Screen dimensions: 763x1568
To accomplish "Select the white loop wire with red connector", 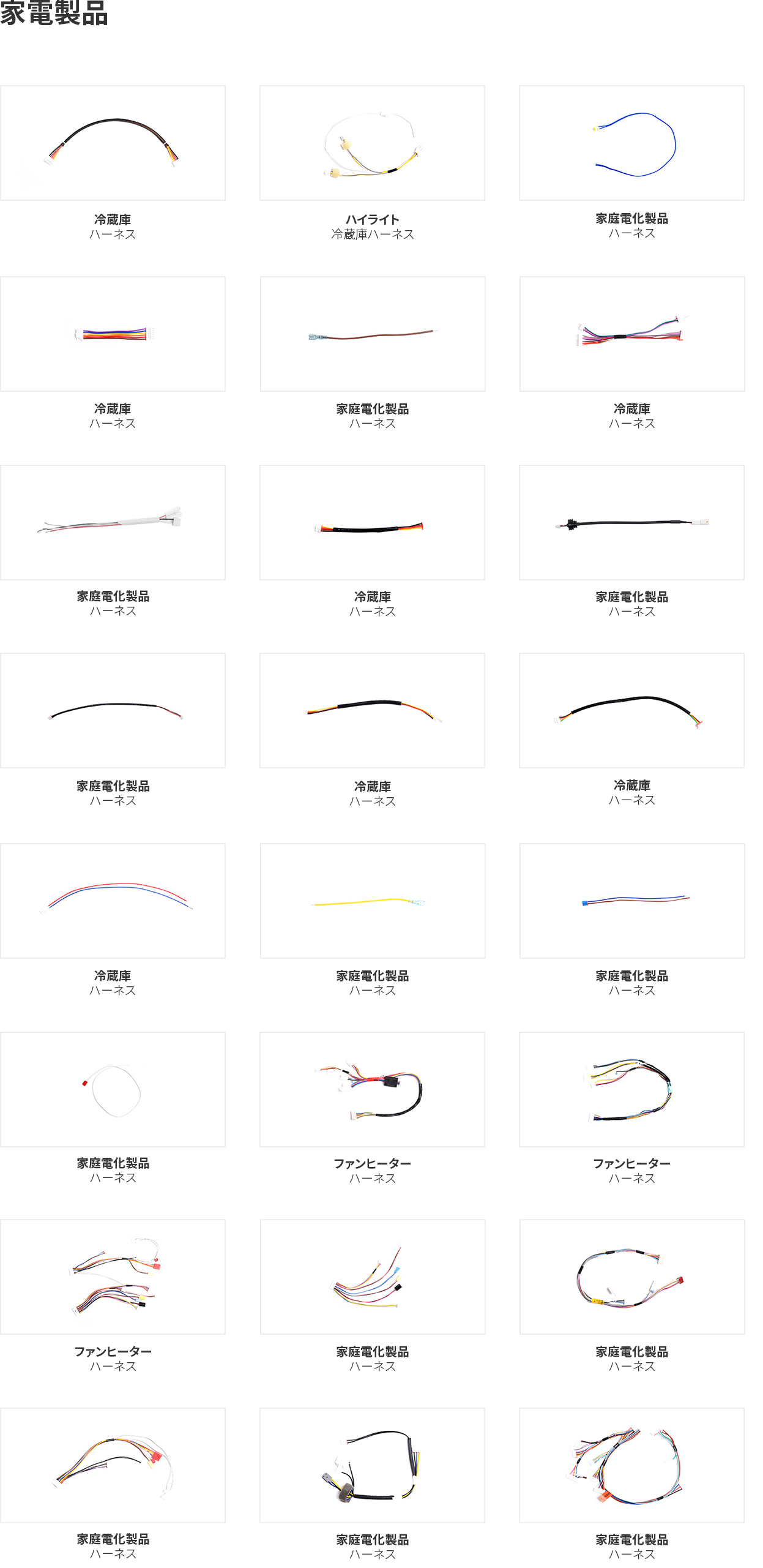I will click(x=113, y=1089).
